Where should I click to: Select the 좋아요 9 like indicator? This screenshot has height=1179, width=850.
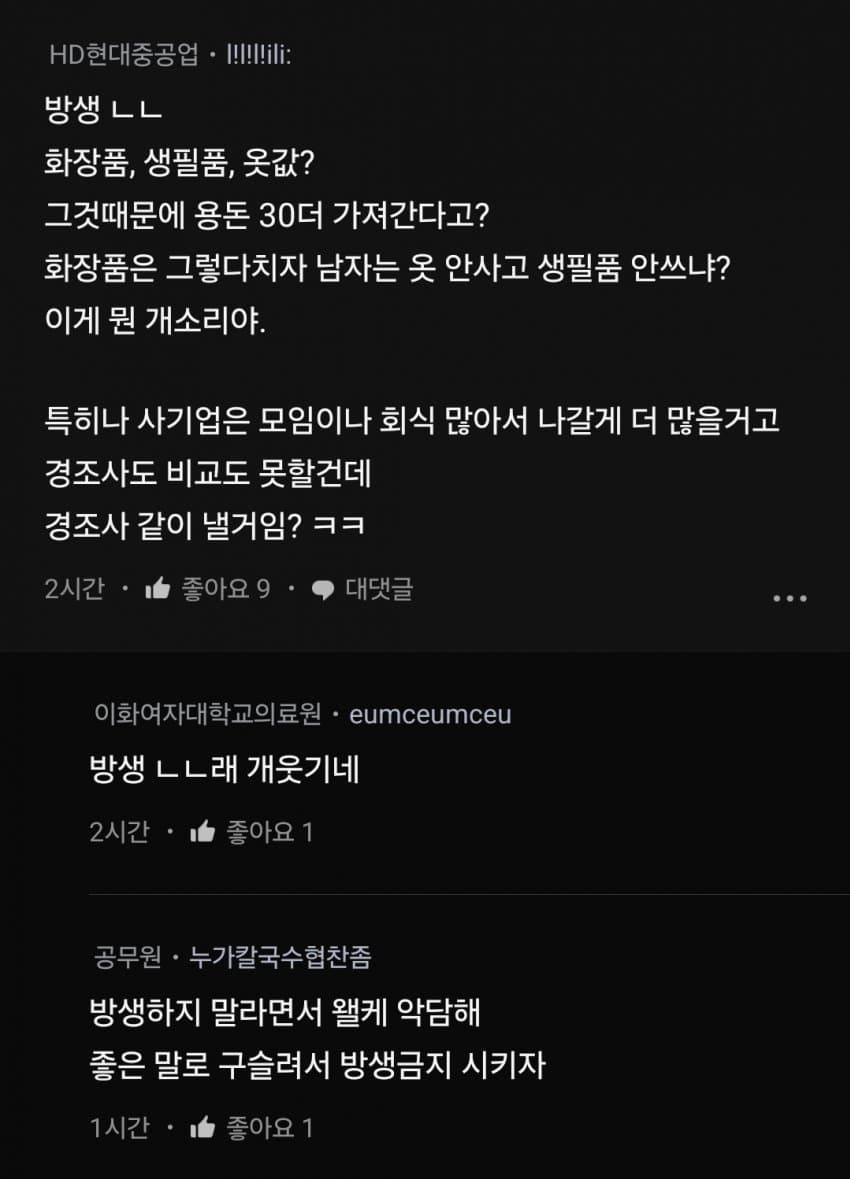coord(226,591)
